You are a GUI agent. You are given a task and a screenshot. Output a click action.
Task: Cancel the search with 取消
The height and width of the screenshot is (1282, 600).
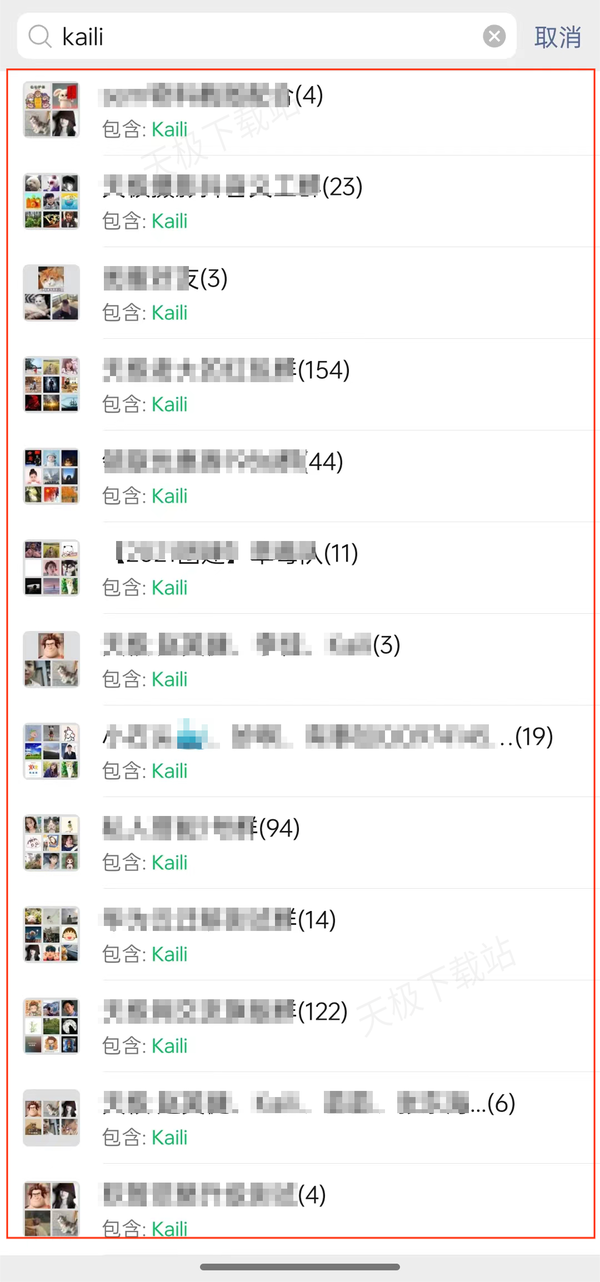pos(557,37)
